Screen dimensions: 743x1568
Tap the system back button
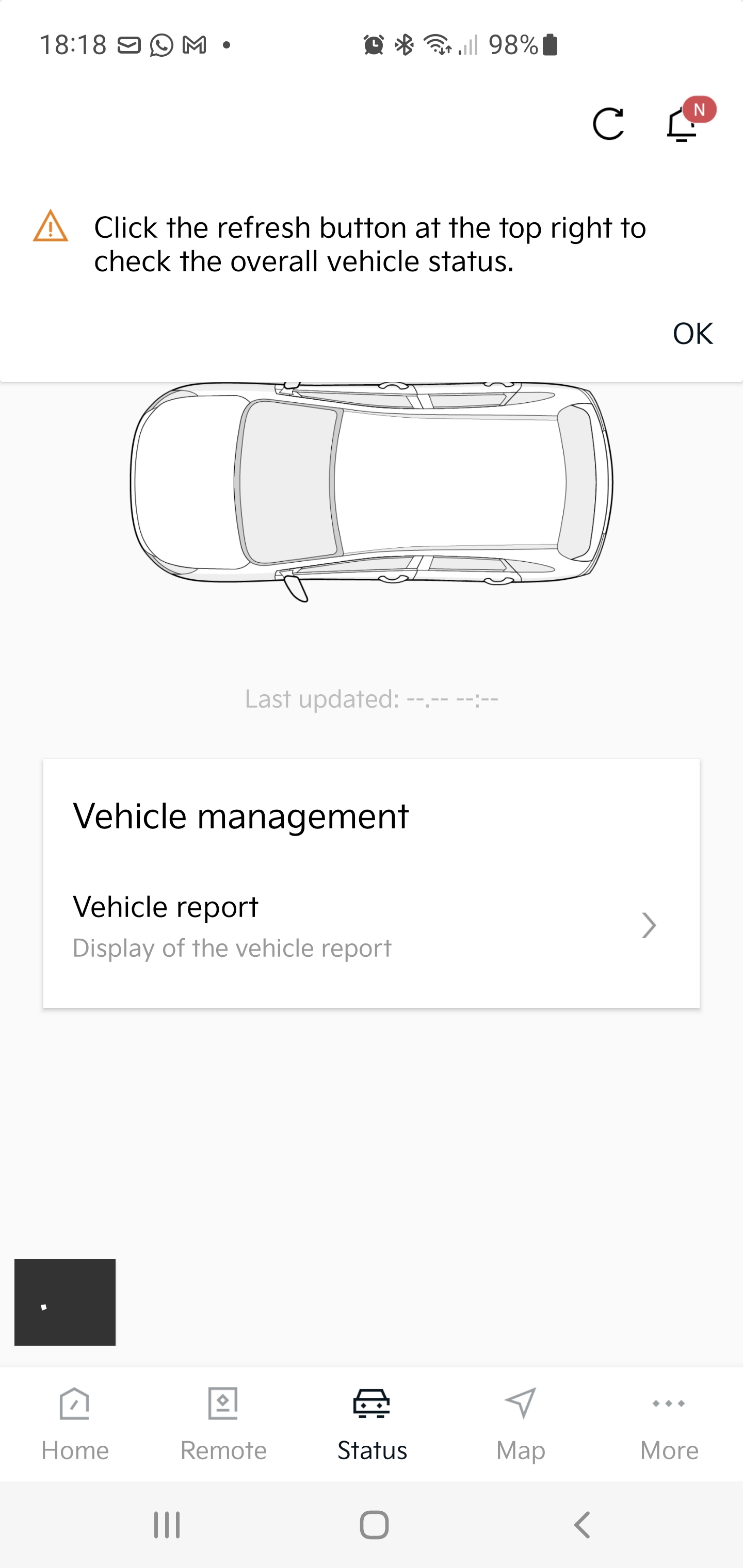582,1525
